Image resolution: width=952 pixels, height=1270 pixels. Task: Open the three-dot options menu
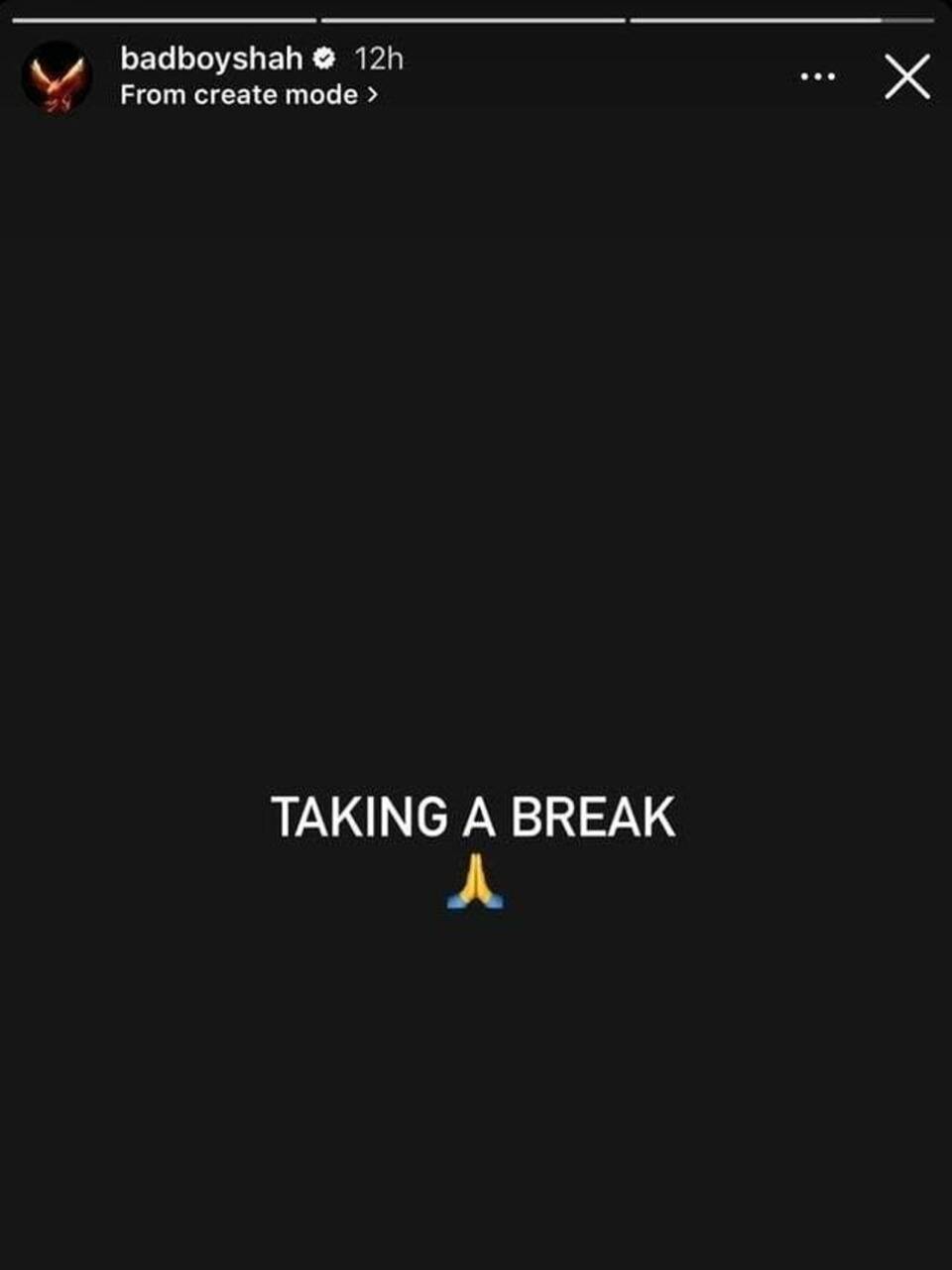coord(817,76)
